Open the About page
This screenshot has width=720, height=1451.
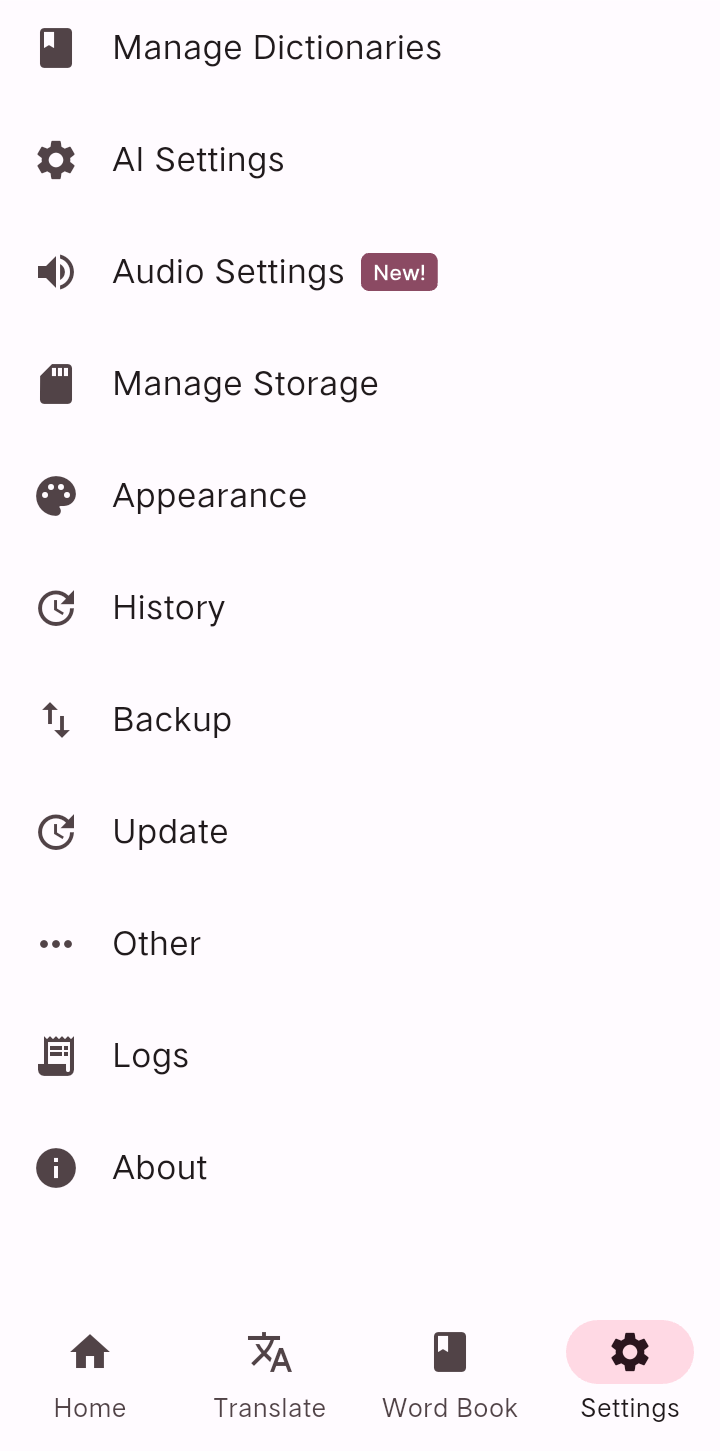coord(159,1168)
